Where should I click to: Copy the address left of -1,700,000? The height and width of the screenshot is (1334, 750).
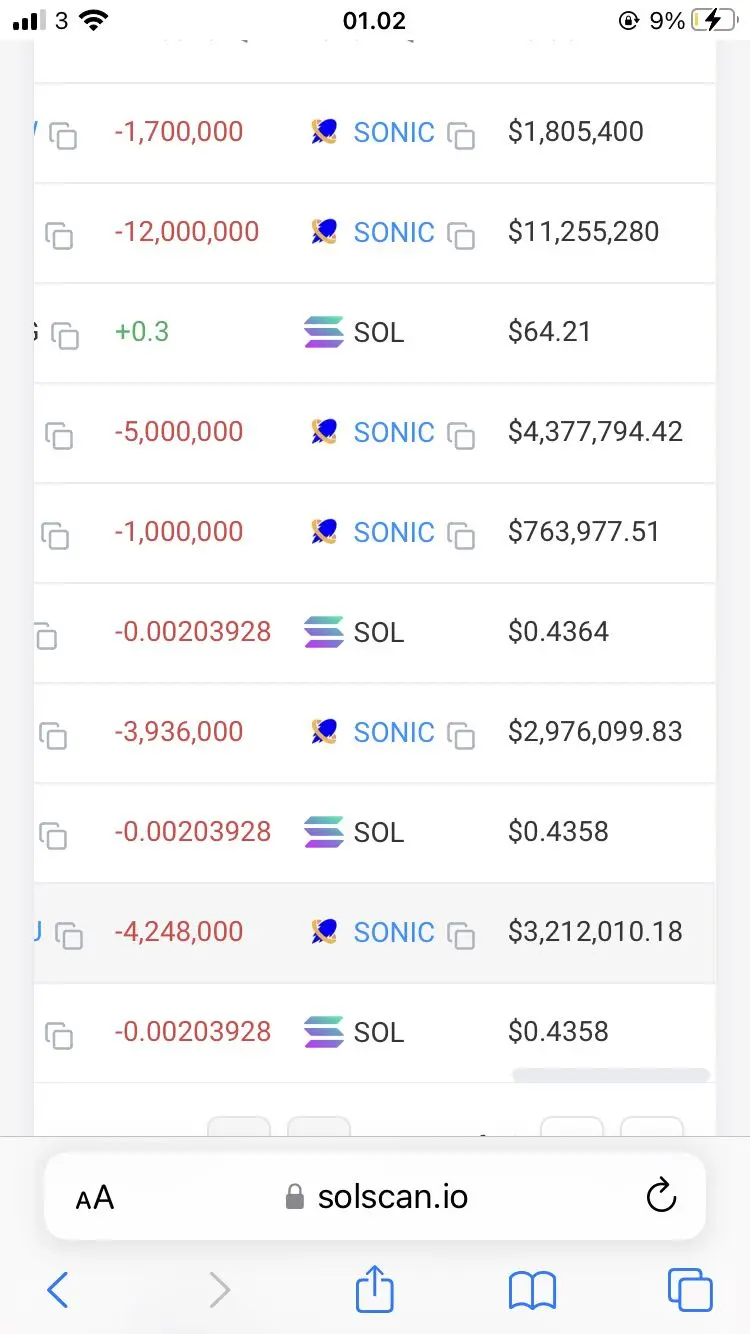point(63,135)
